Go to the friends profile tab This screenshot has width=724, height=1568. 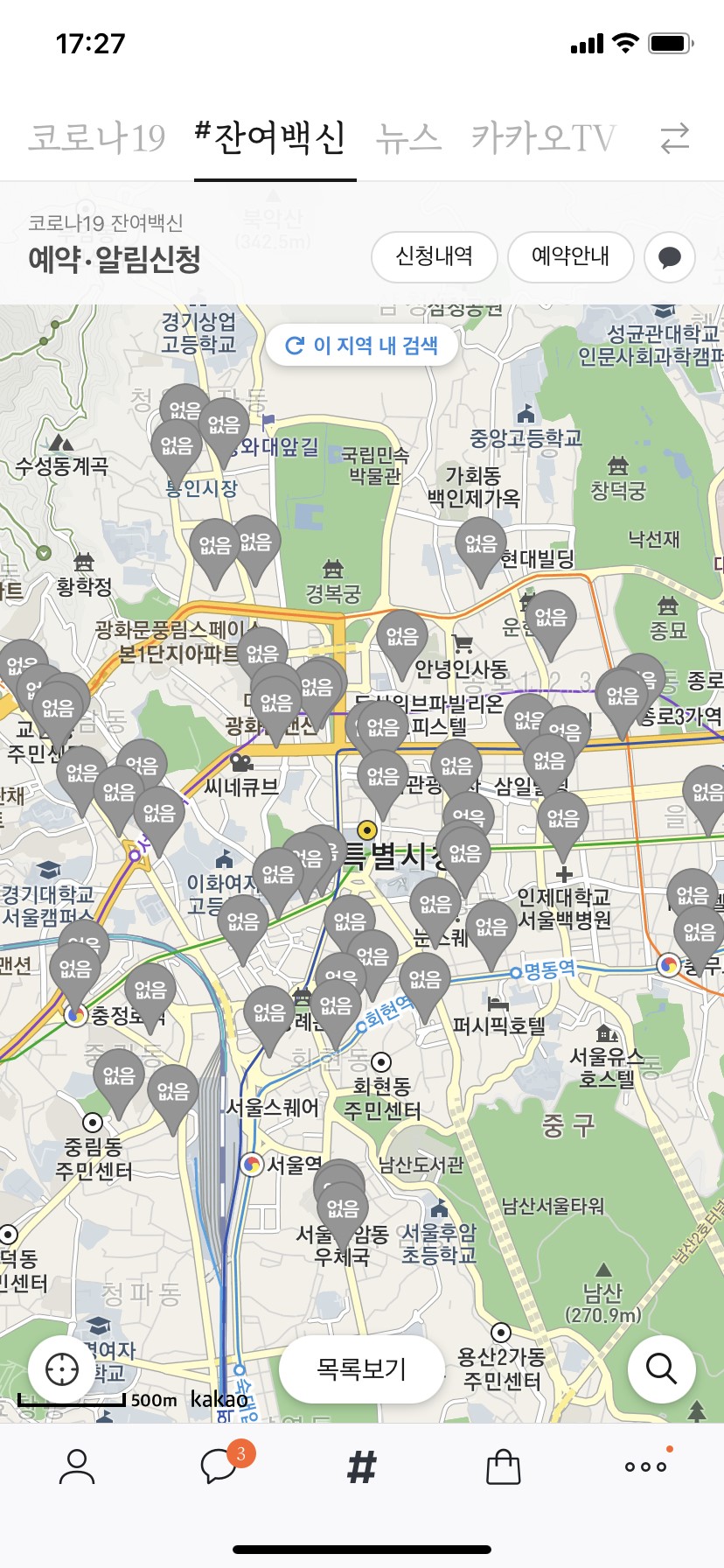tap(77, 1466)
